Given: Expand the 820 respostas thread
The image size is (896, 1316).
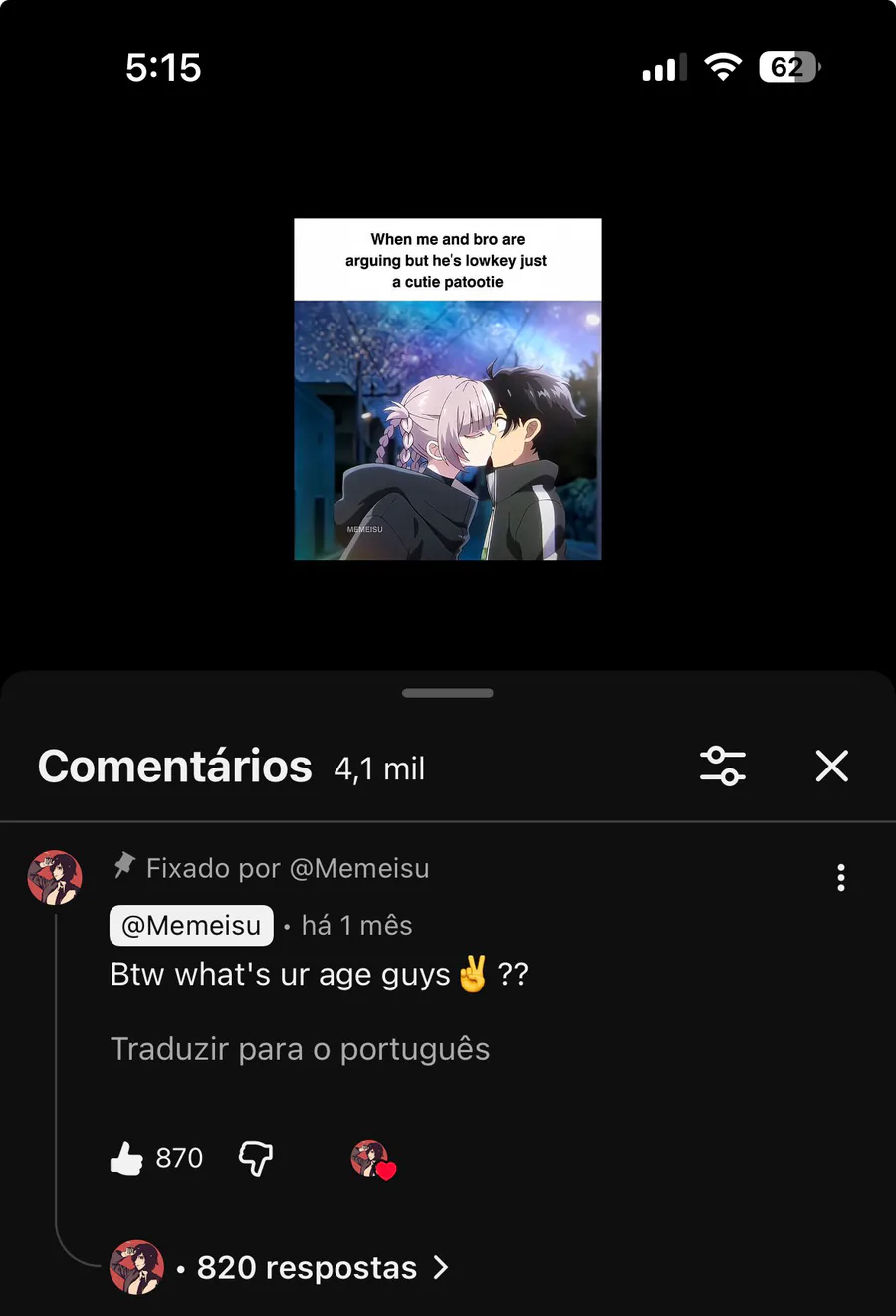Looking at the screenshot, I should [x=309, y=1267].
